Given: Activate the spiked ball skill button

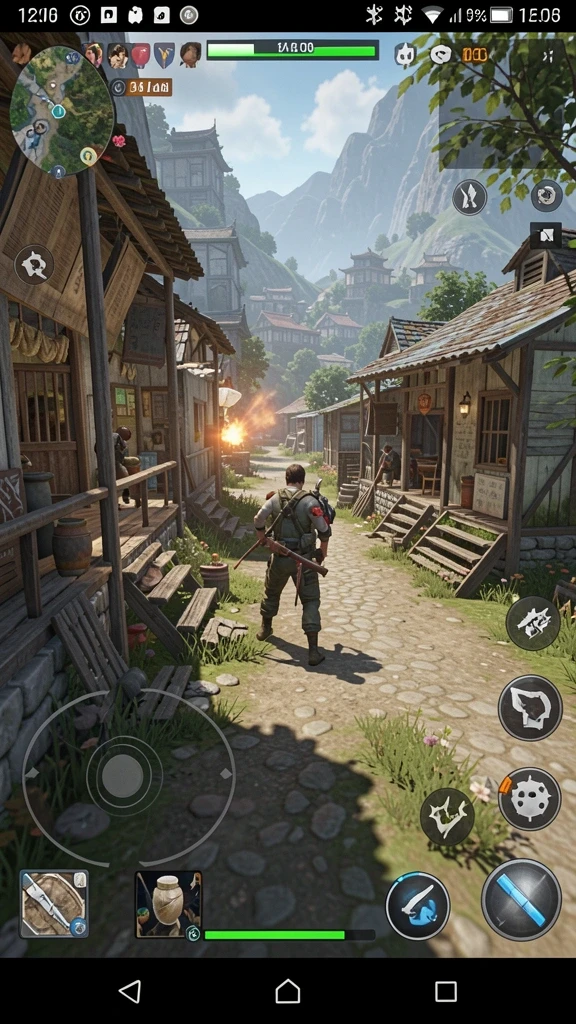Looking at the screenshot, I should [x=530, y=799].
